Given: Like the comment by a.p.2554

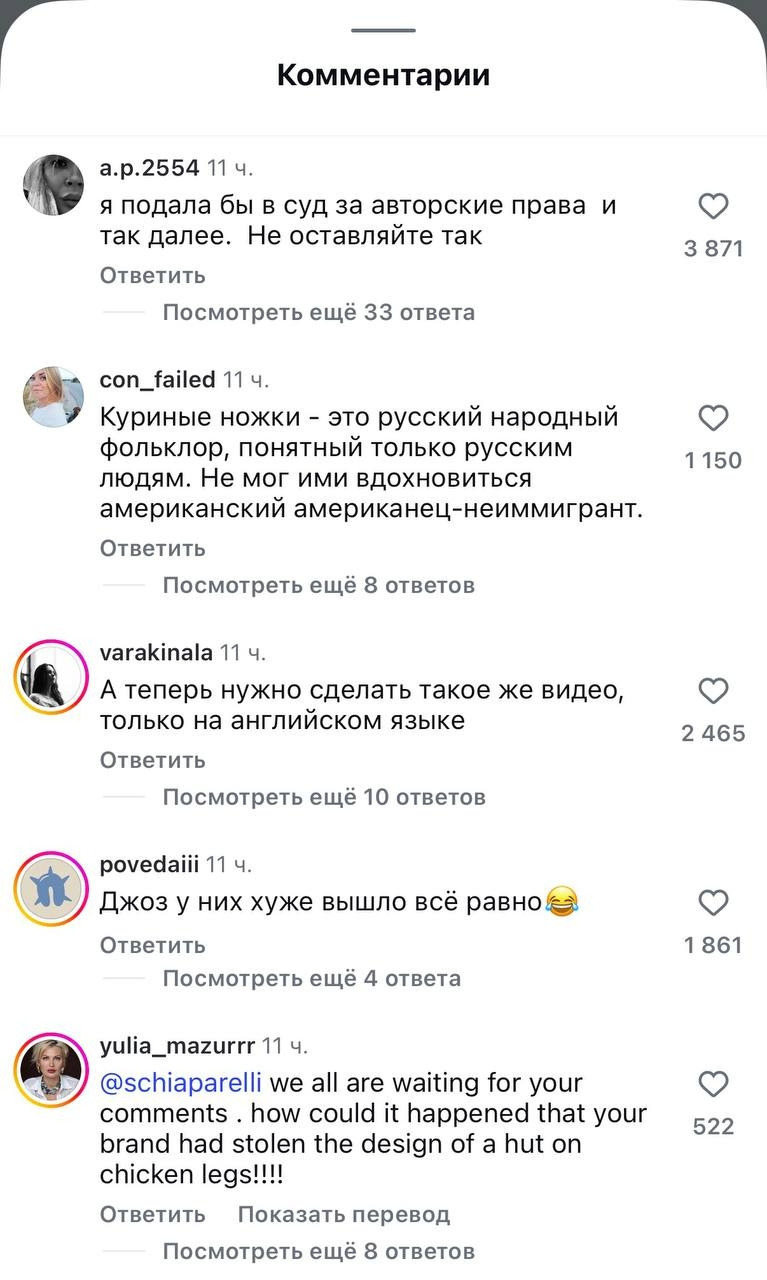Looking at the screenshot, I should tap(712, 207).
